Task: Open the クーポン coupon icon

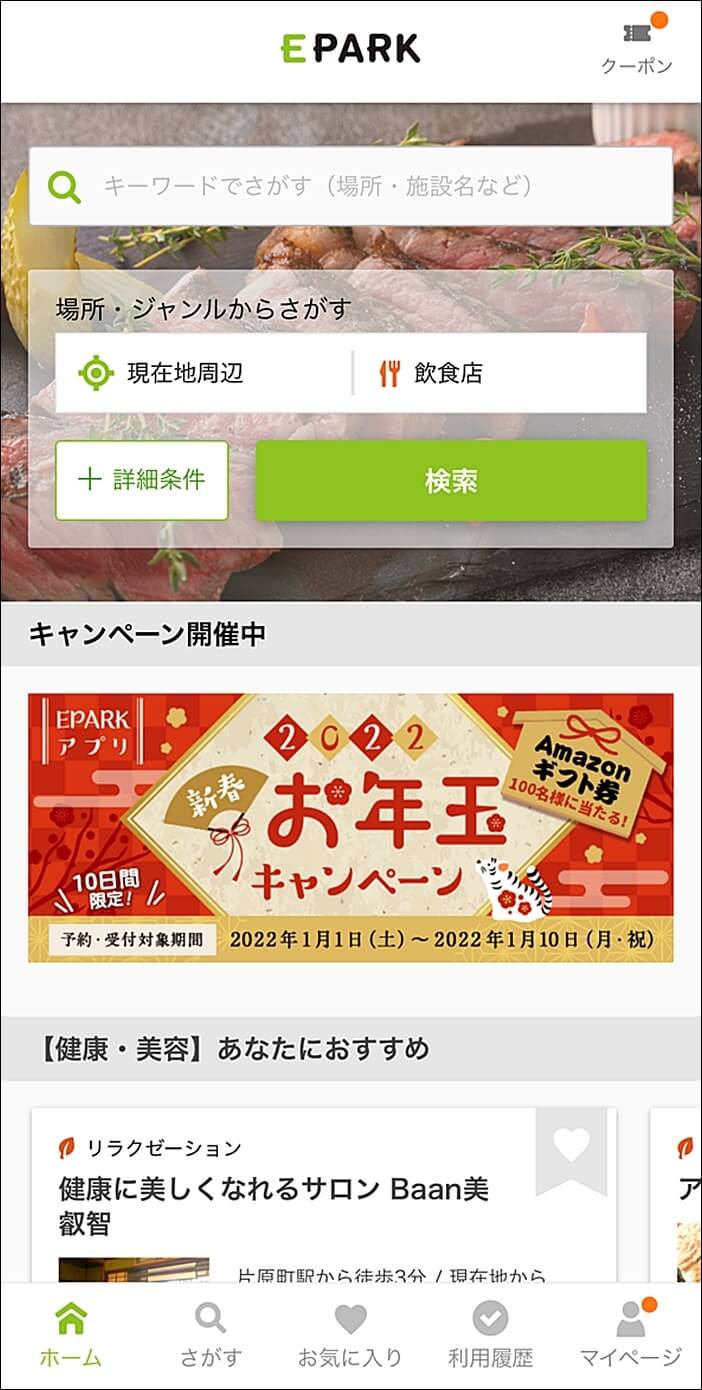Action: coord(636,48)
